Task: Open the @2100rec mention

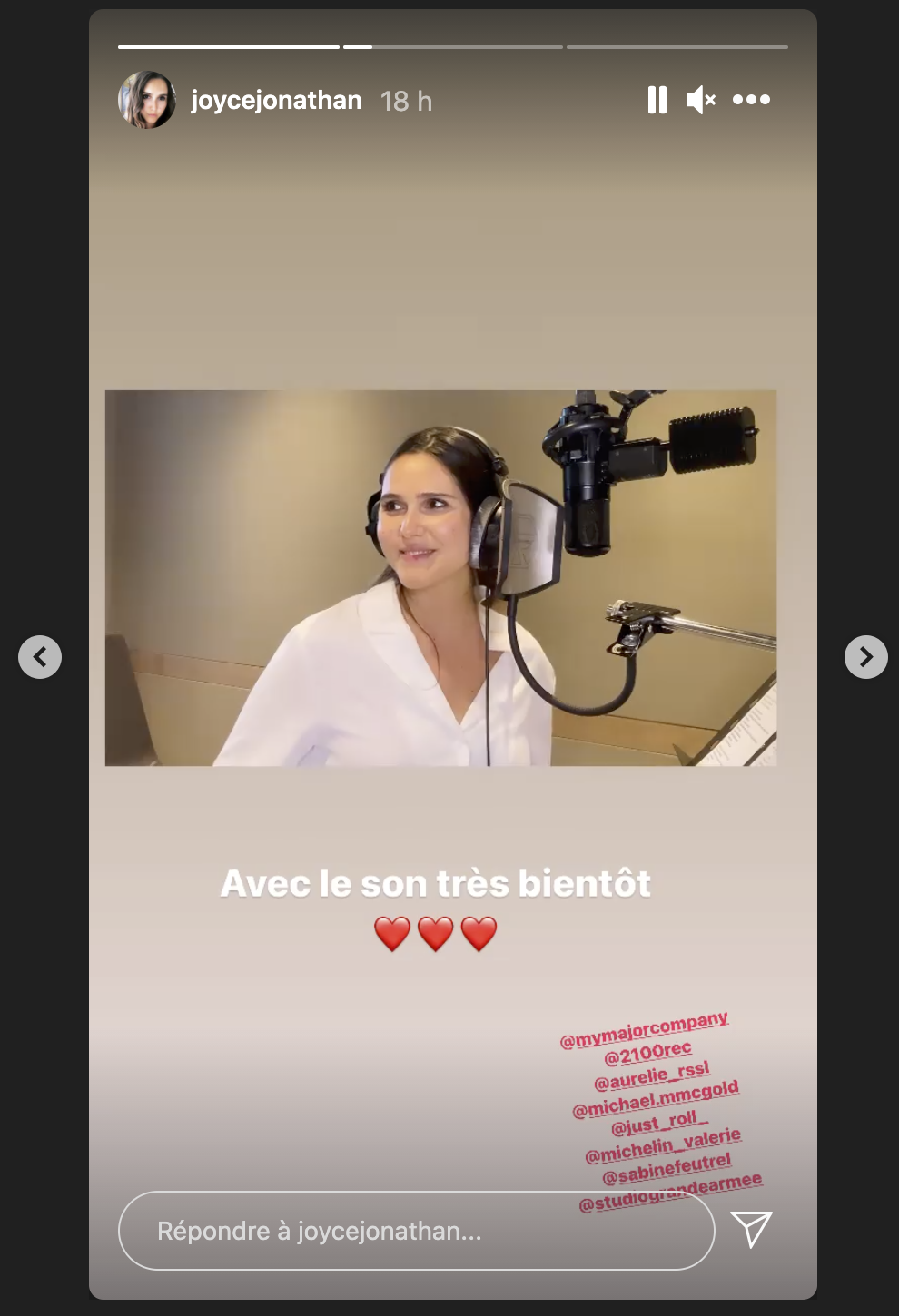Action: (x=647, y=1054)
